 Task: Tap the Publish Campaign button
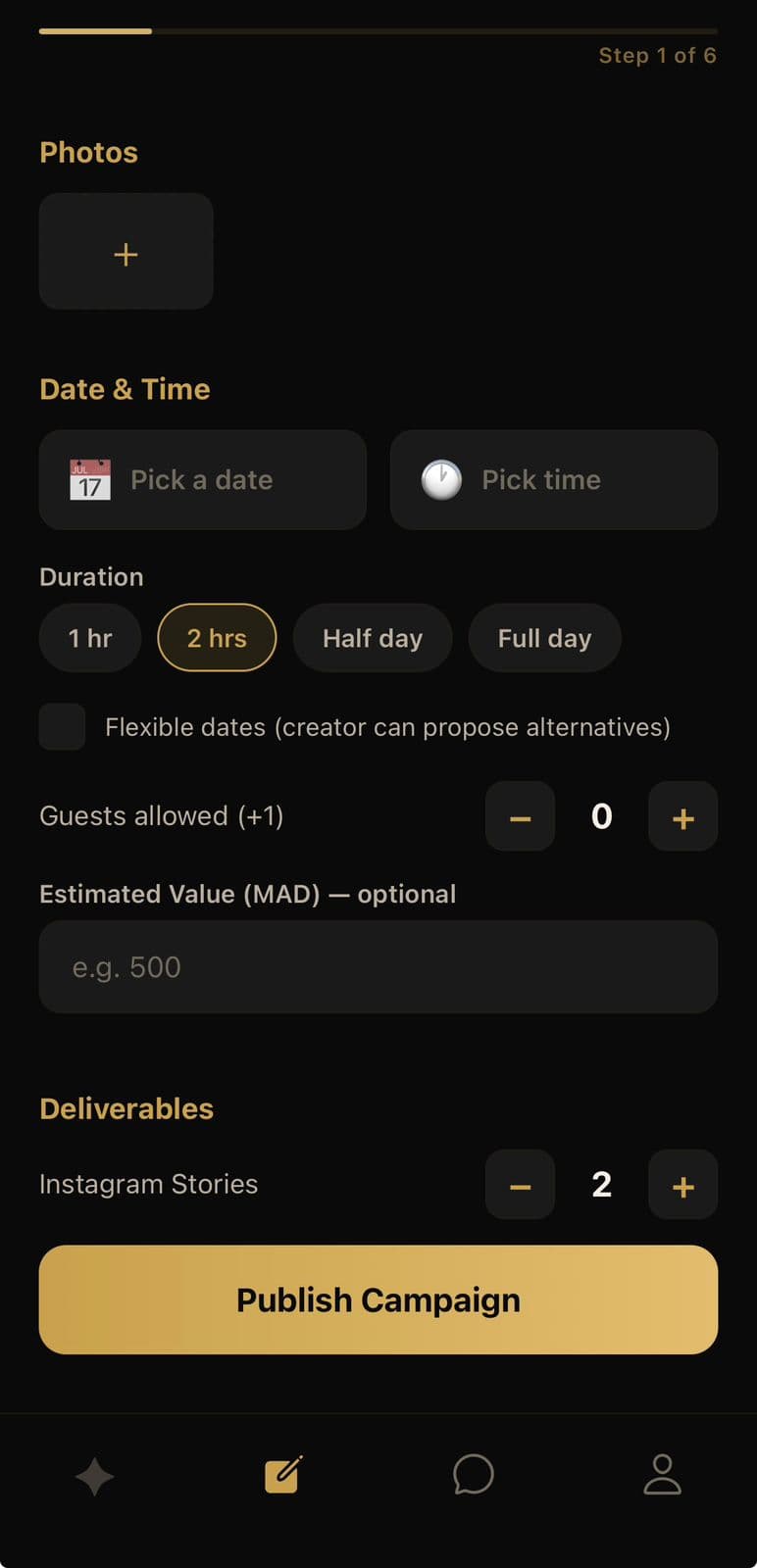point(378,1299)
